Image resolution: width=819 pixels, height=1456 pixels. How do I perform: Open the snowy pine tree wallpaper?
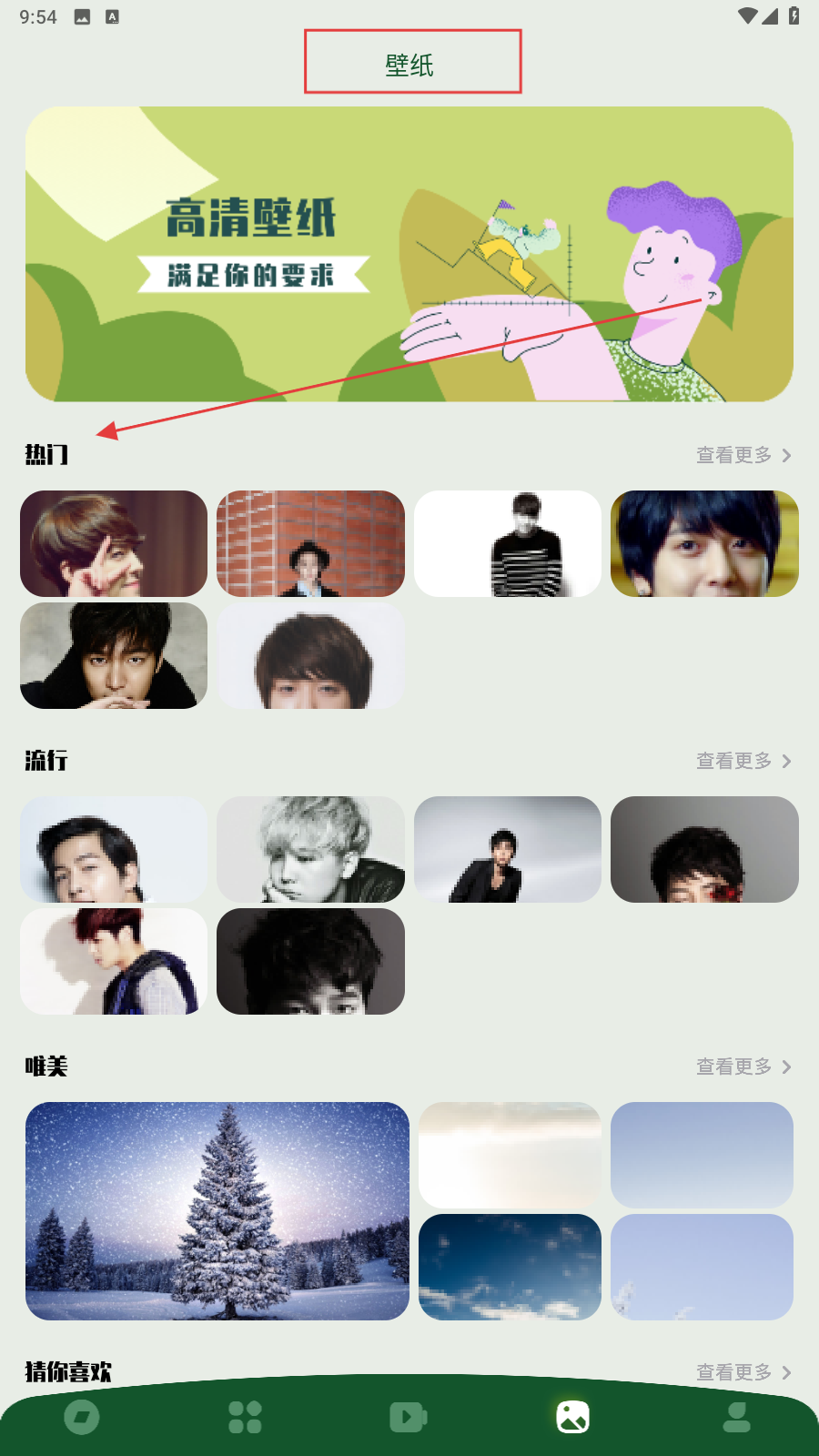coord(217,1210)
